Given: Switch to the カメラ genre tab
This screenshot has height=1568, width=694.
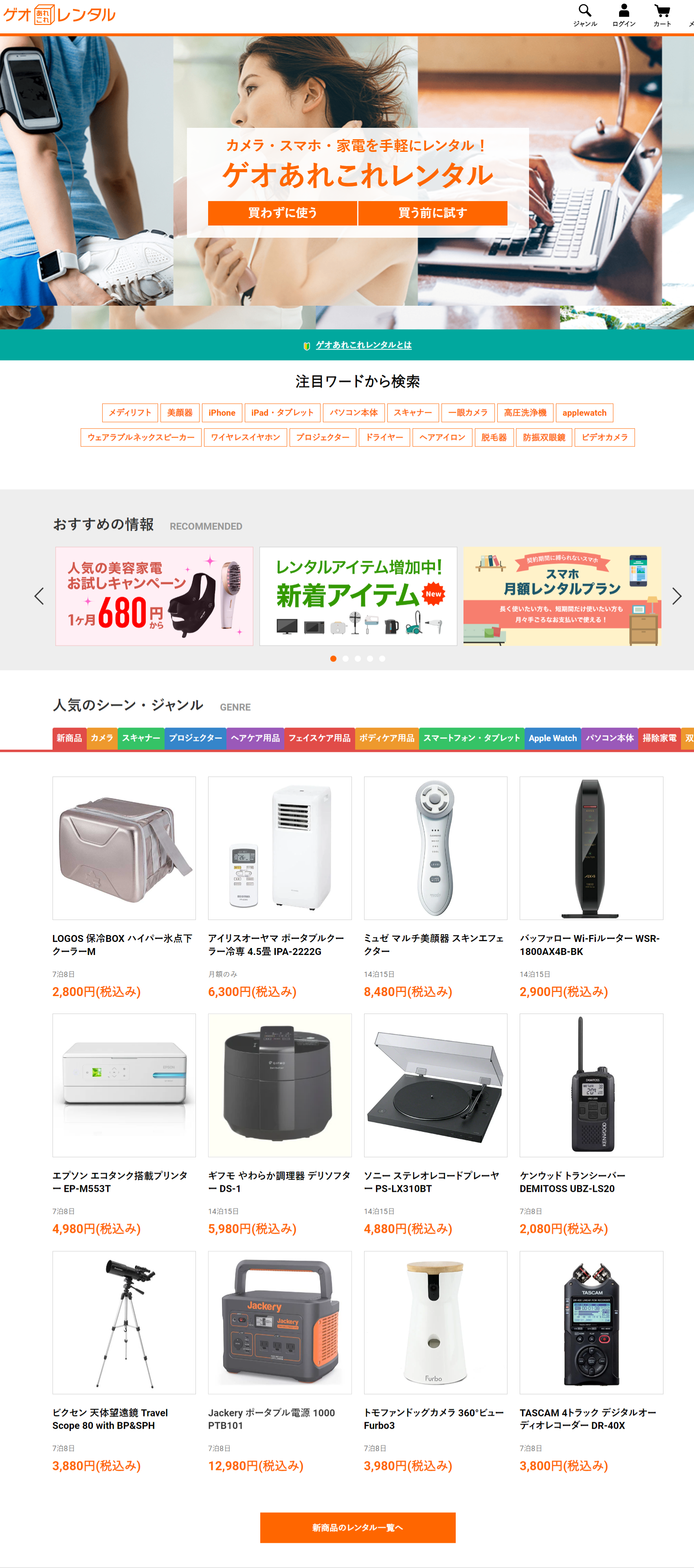Looking at the screenshot, I should pos(102,738).
